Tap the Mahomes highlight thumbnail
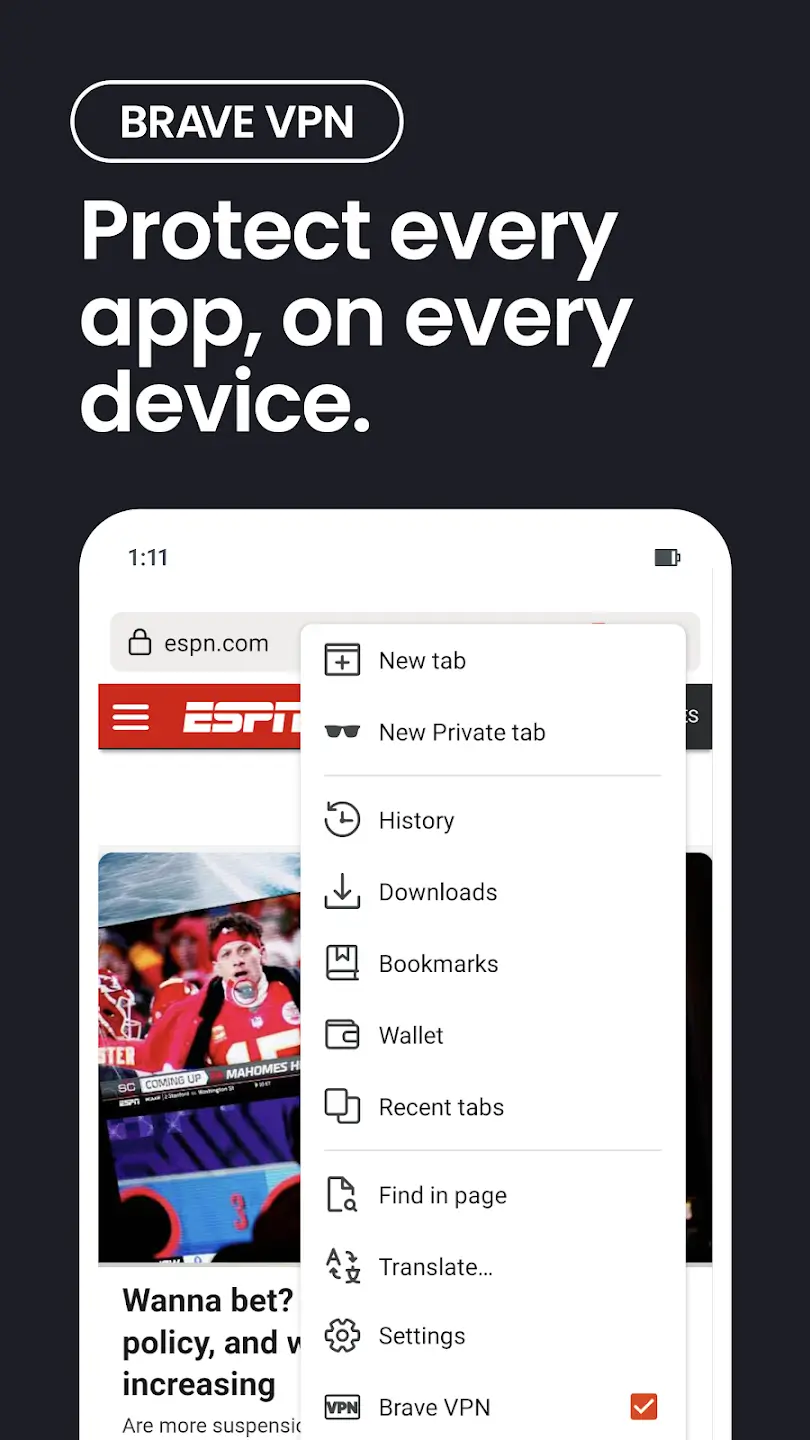The height and width of the screenshot is (1440, 810). pos(199,1000)
